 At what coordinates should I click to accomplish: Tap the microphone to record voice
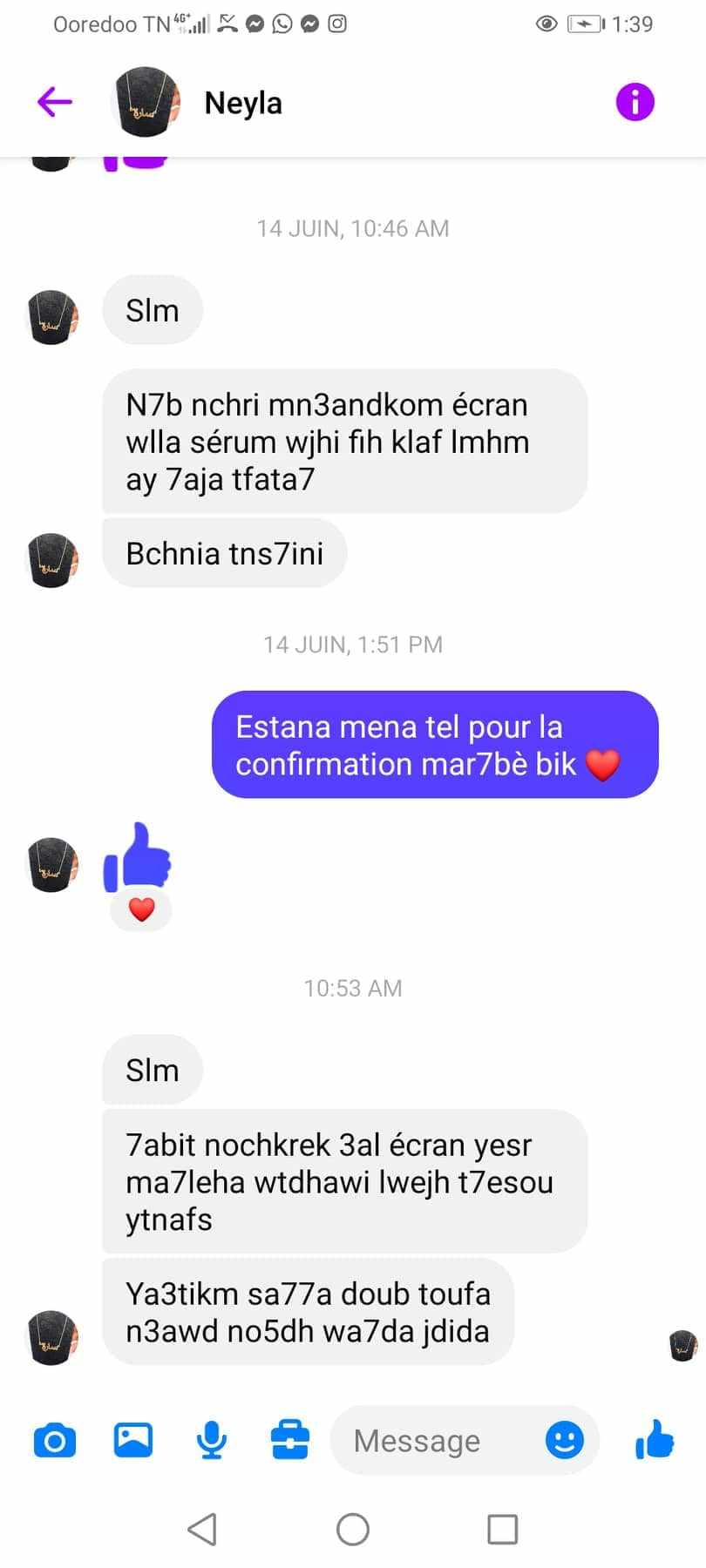212,1440
